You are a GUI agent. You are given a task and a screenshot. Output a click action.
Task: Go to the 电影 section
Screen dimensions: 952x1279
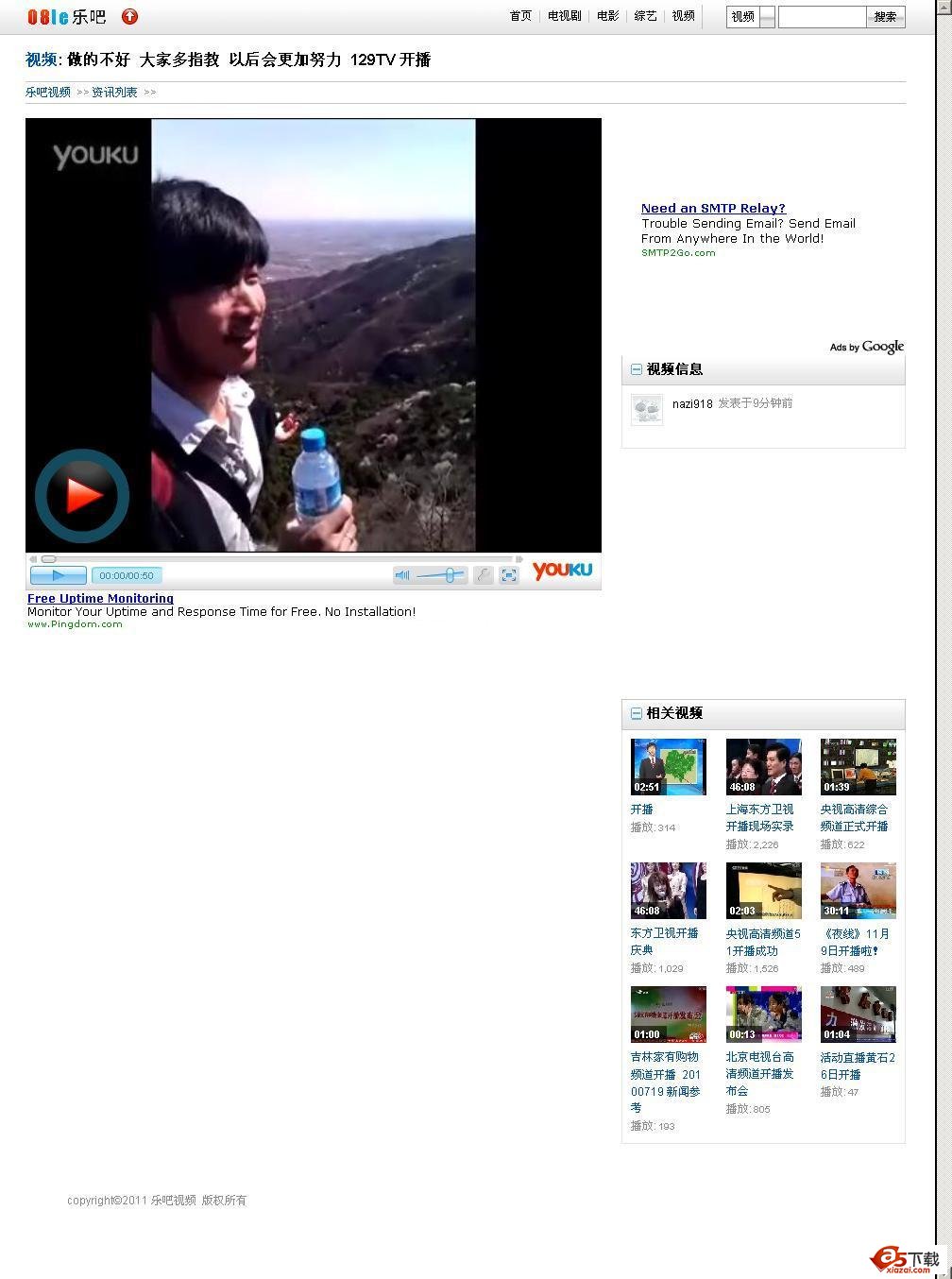(x=608, y=16)
